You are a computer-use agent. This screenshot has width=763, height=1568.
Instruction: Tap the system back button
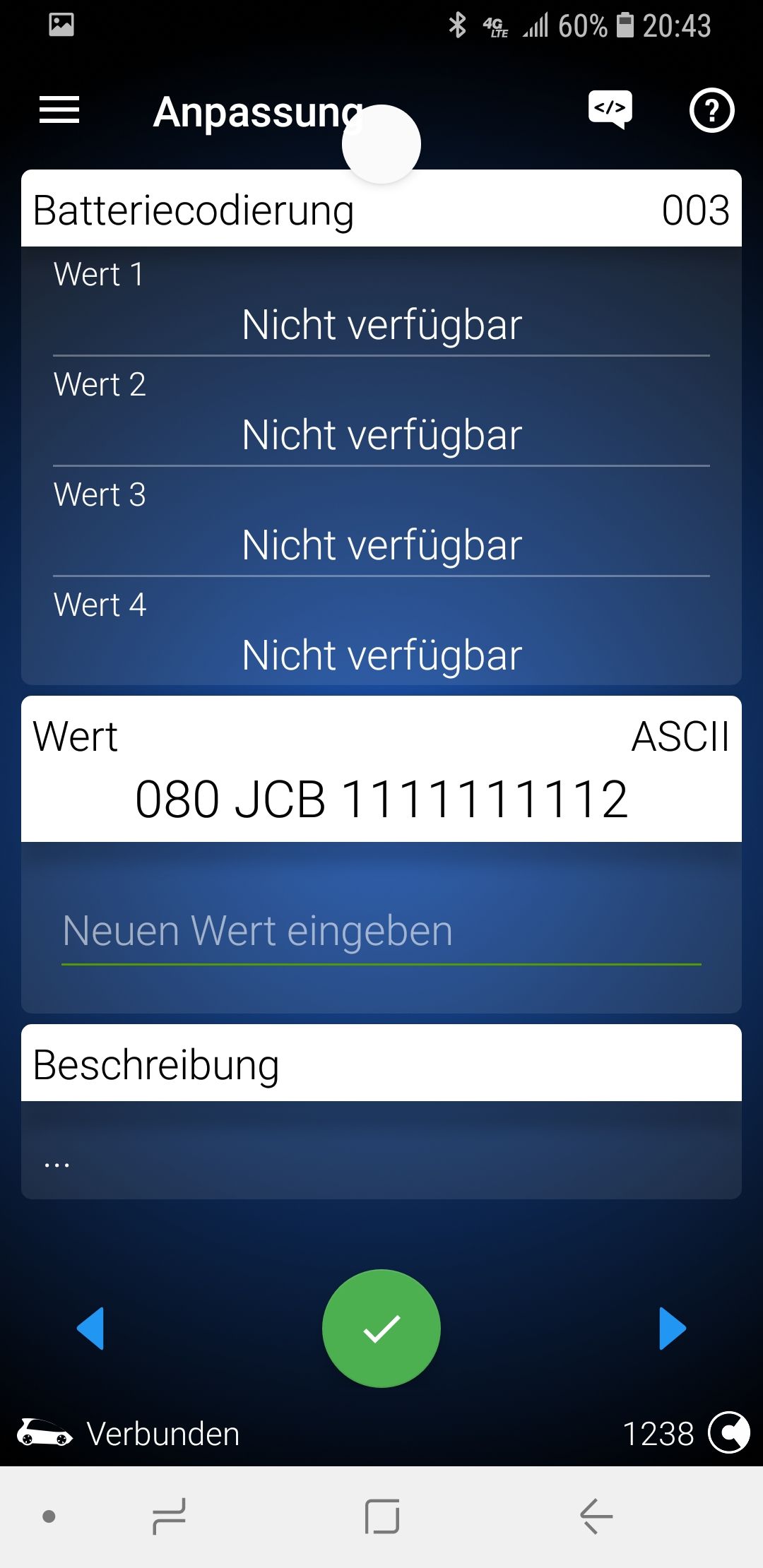[x=596, y=1516]
